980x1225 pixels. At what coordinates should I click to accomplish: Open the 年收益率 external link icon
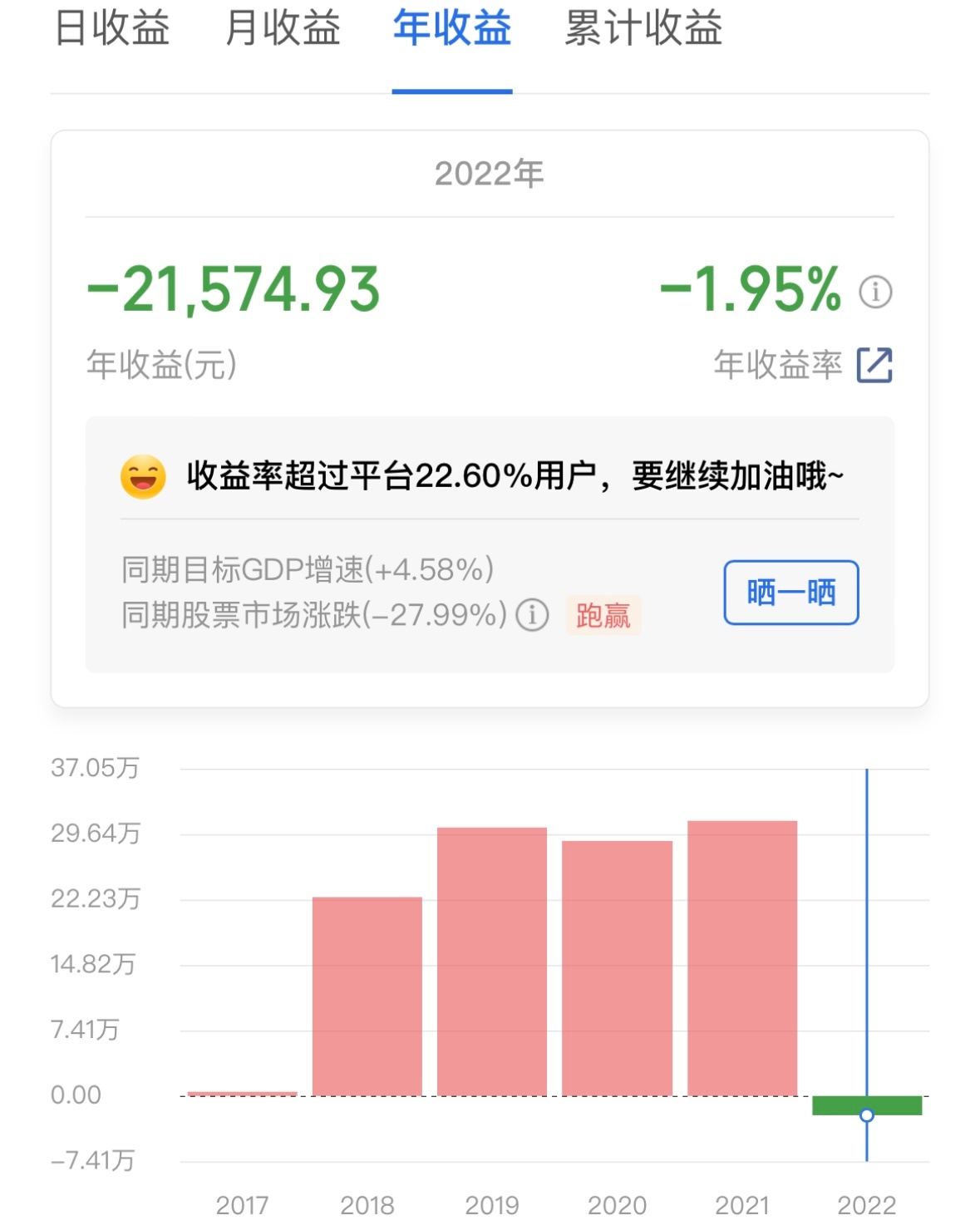pyautogui.click(x=874, y=365)
